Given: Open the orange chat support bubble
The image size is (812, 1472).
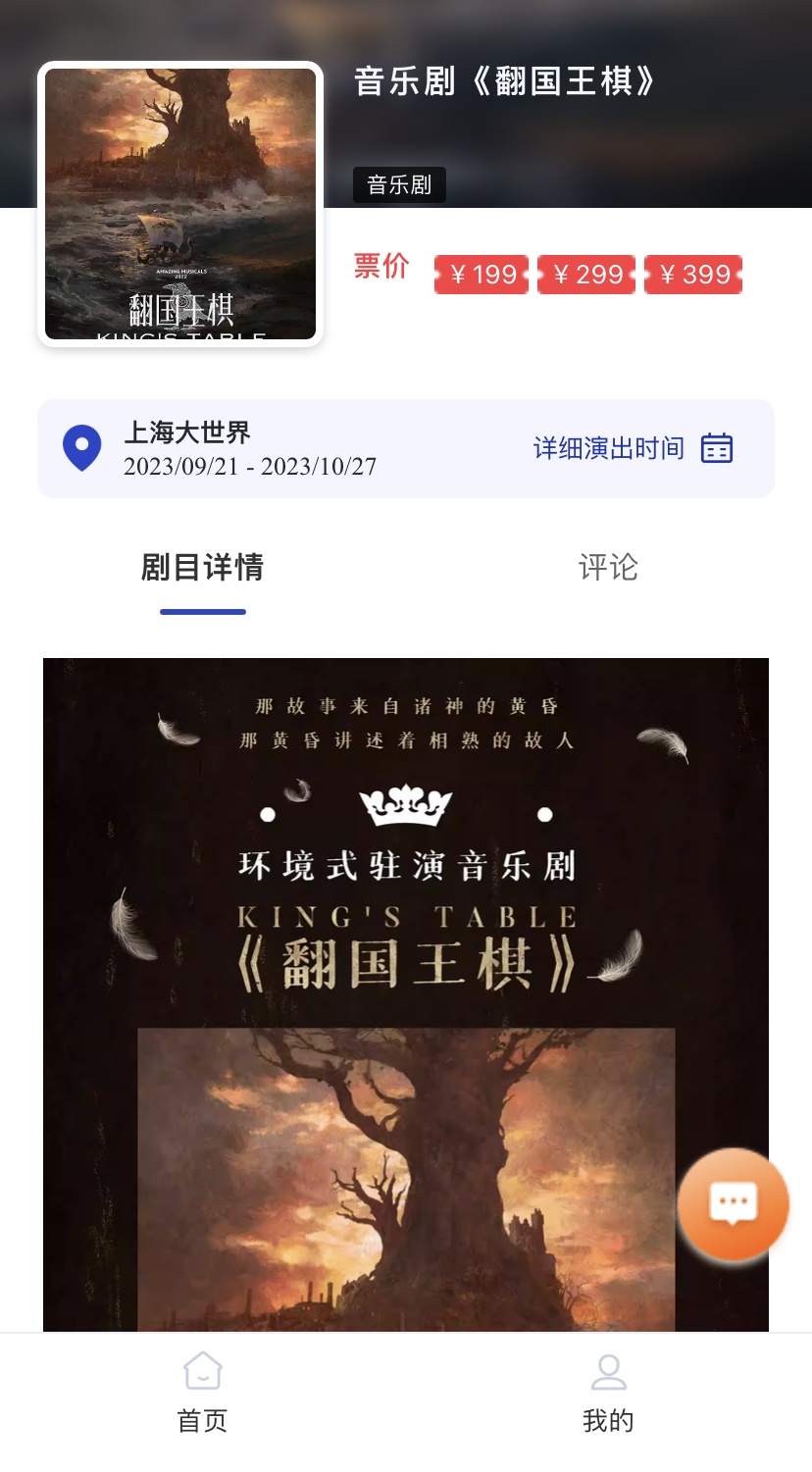Looking at the screenshot, I should [733, 1204].
